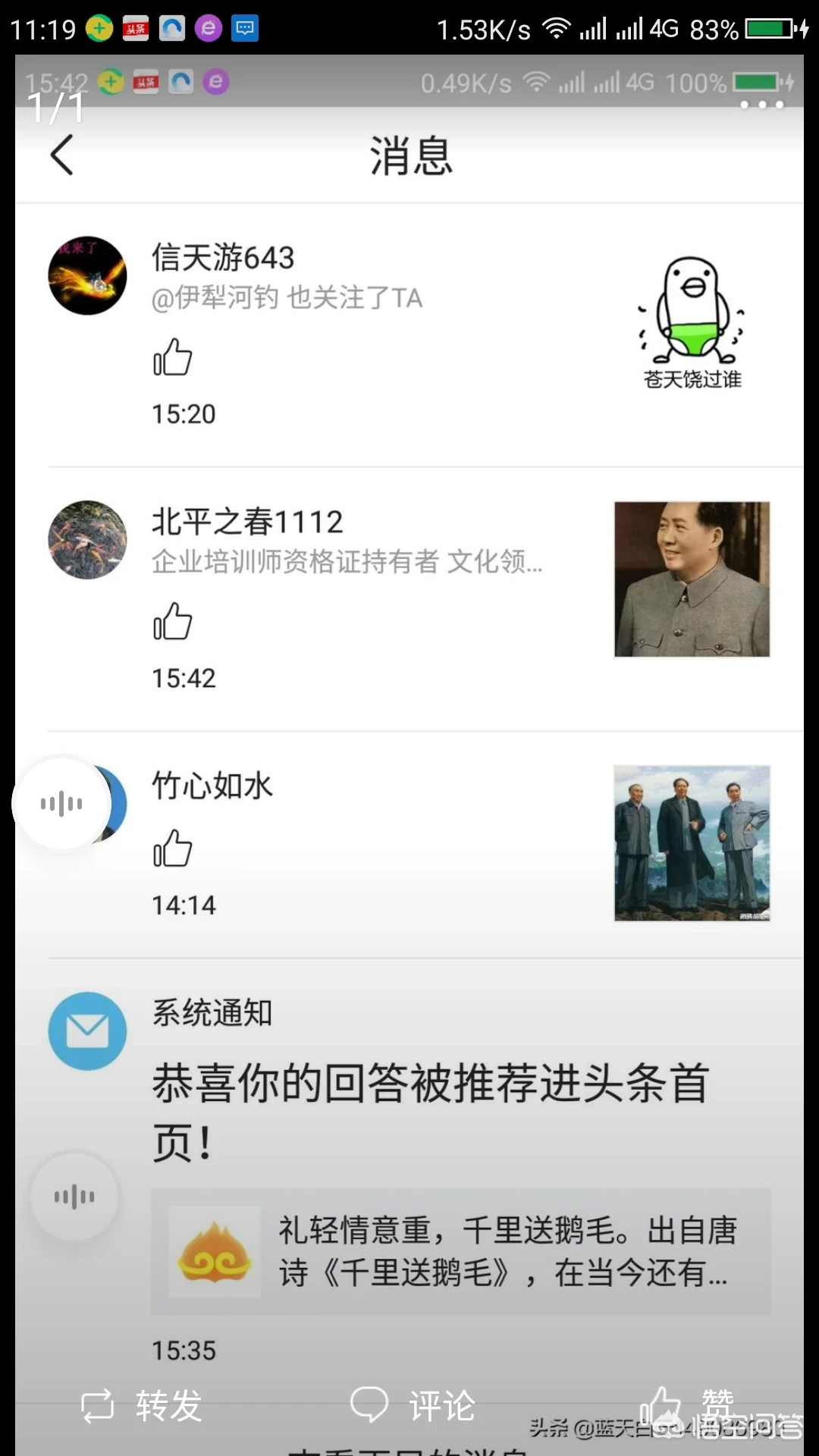This screenshot has width=819, height=1456.
Task: Tap @伊犁河钓 follow notification text
Action: [x=287, y=299]
